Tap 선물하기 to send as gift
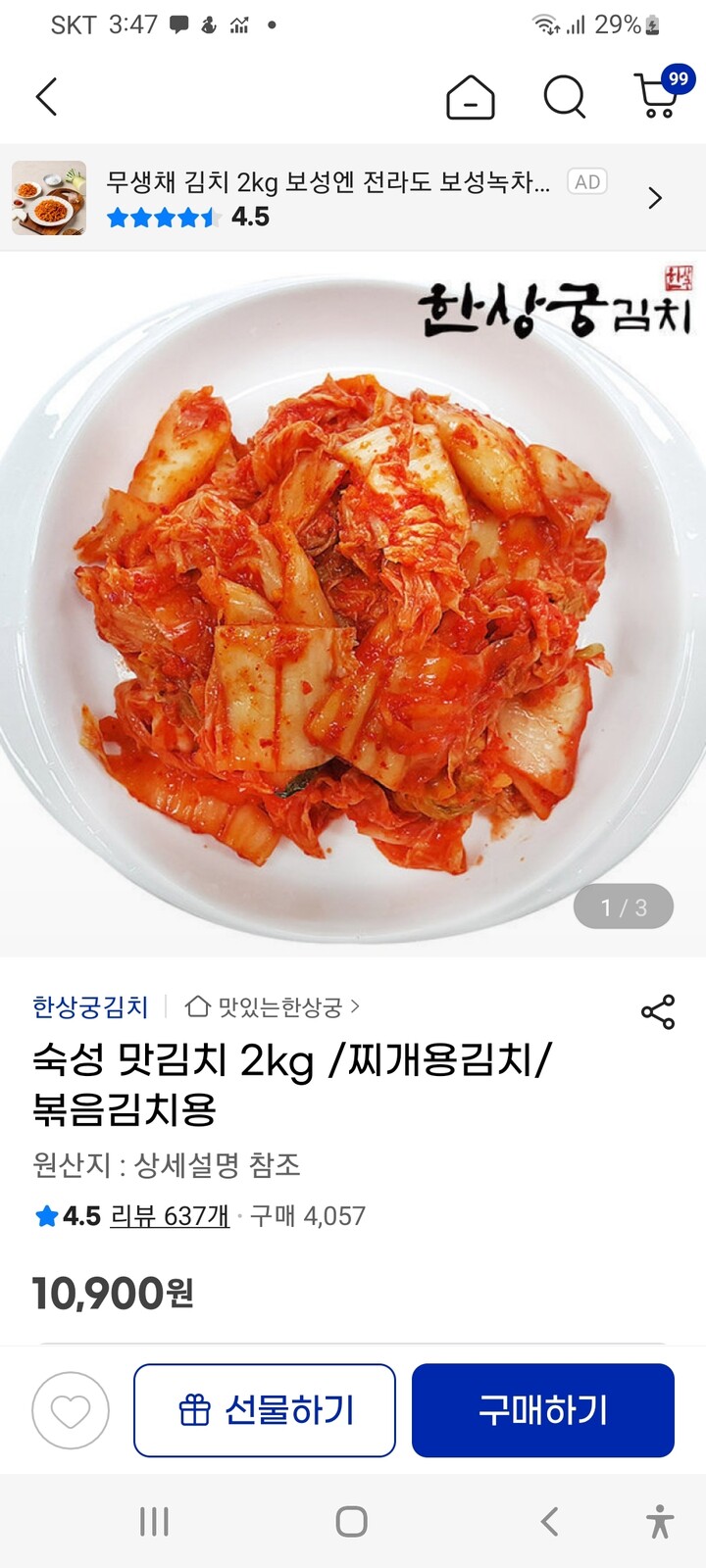 (265, 1410)
